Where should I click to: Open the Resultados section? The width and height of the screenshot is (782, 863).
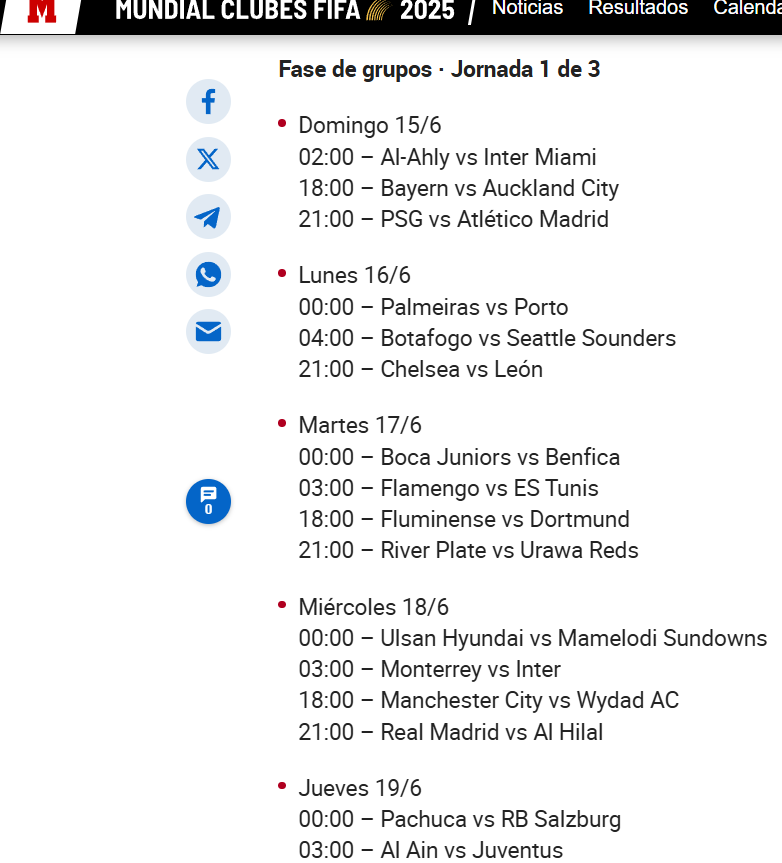click(x=637, y=8)
